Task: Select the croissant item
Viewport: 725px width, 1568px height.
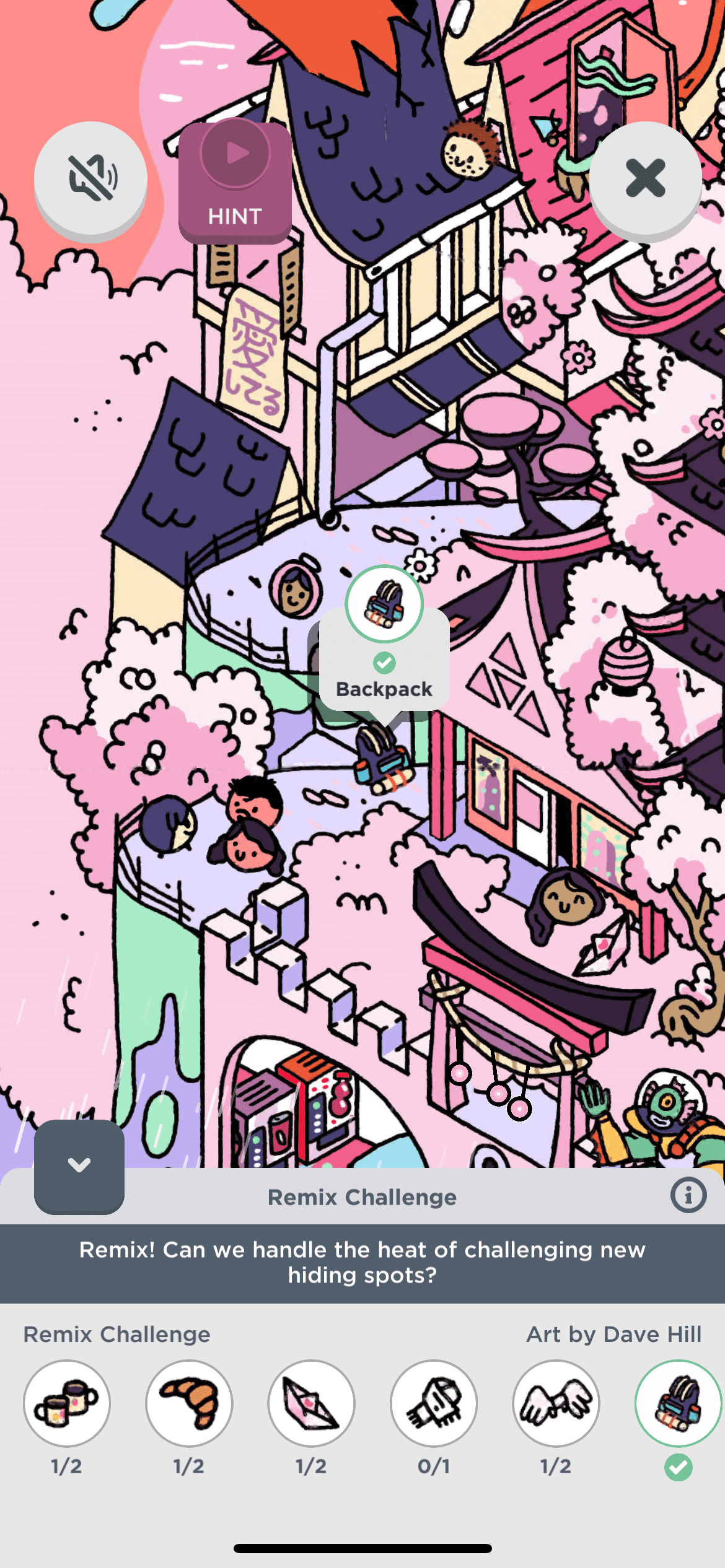Action: click(189, 1403)
